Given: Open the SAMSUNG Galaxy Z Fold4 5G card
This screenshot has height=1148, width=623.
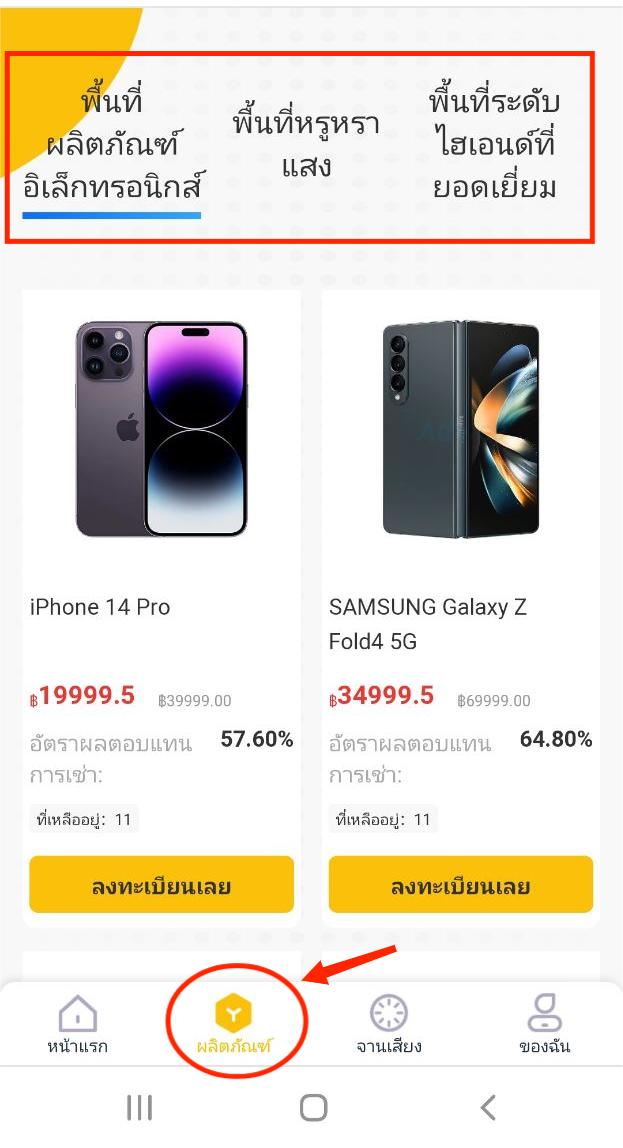Looking at the screenshot, I should [x=460, y=430].
